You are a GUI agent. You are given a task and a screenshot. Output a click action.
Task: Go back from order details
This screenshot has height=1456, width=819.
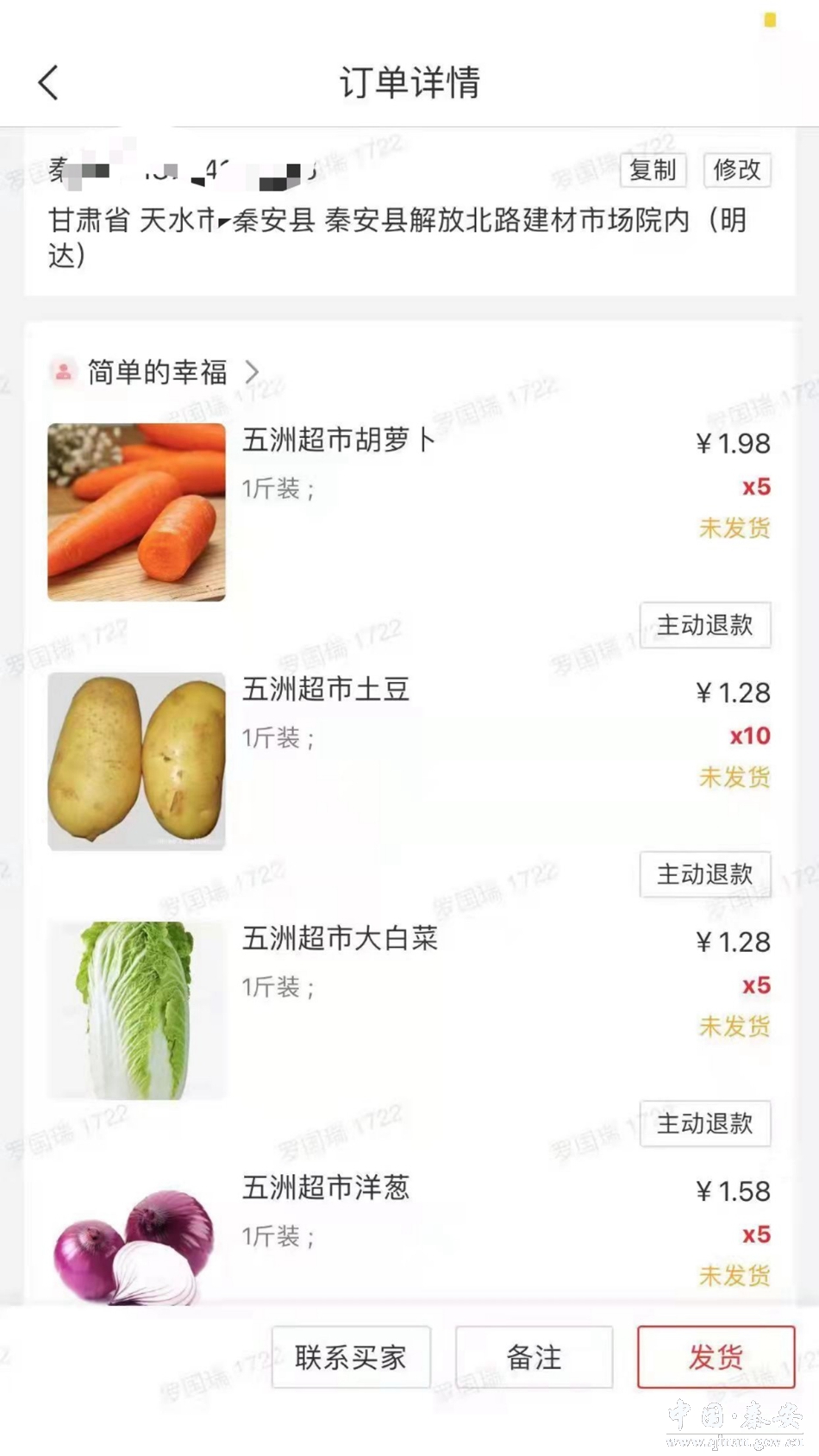(49, 83)
